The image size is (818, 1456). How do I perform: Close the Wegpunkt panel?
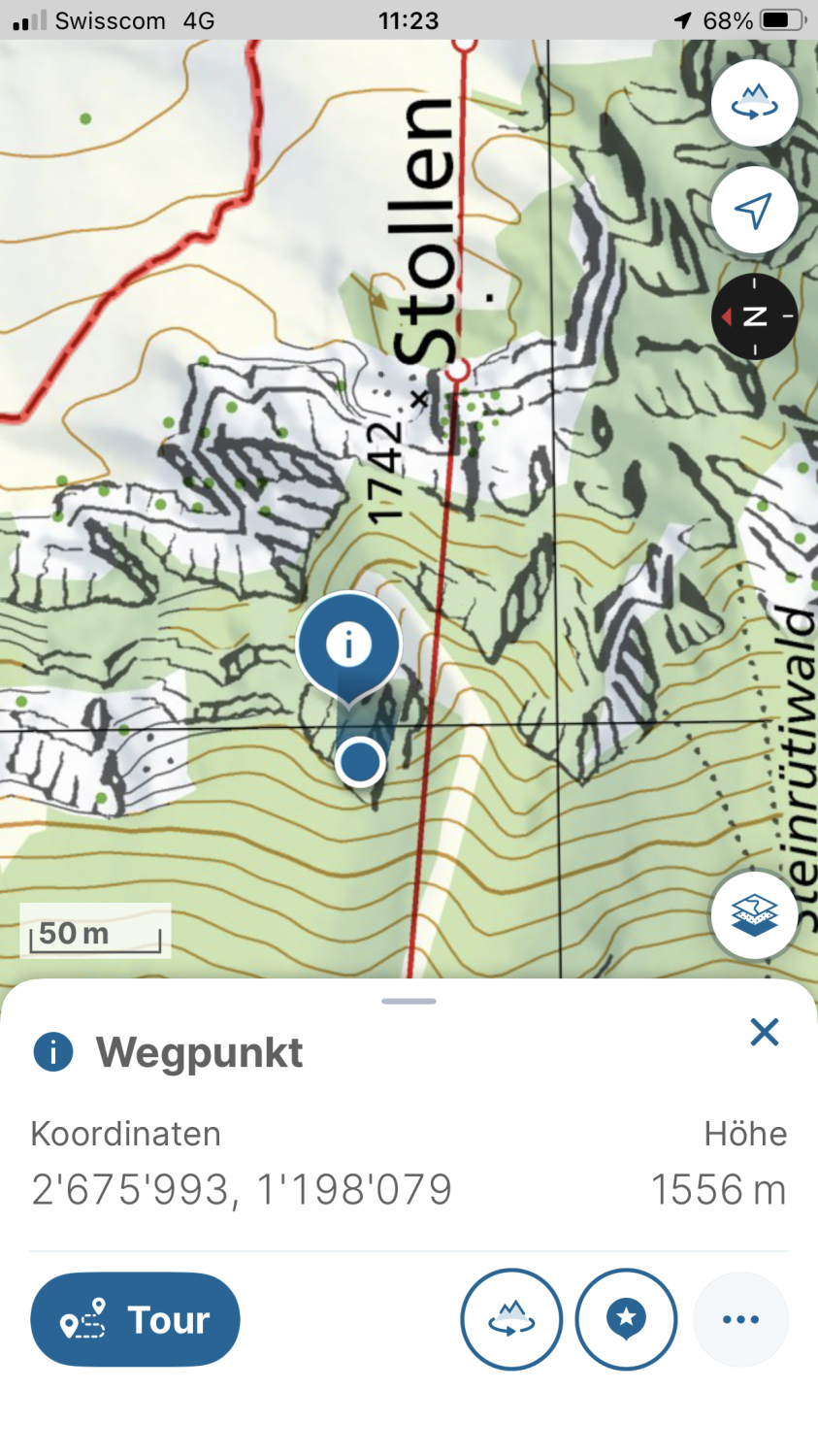pos(764,1032)
